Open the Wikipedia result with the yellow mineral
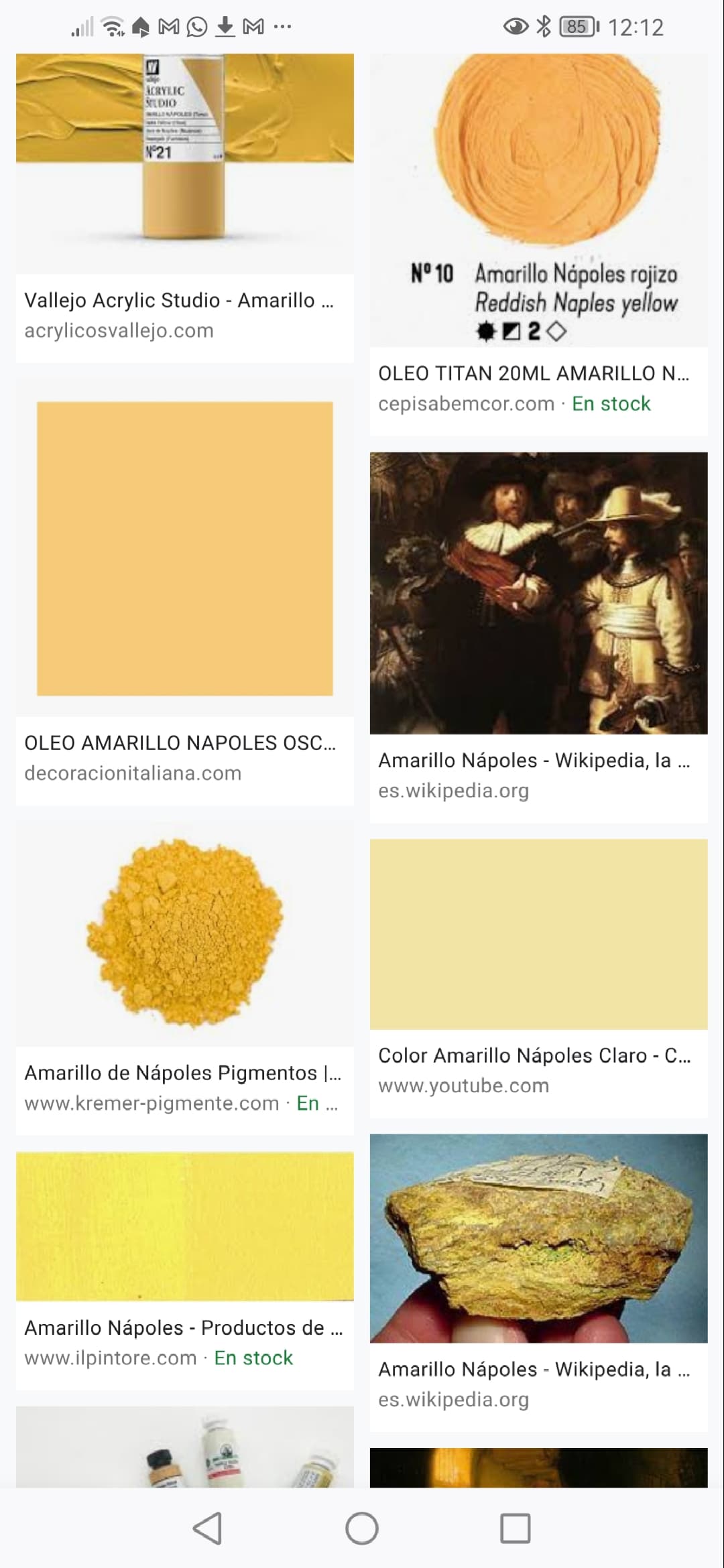The width and height of the screenshot is (724, 1568). point(539,1283)
